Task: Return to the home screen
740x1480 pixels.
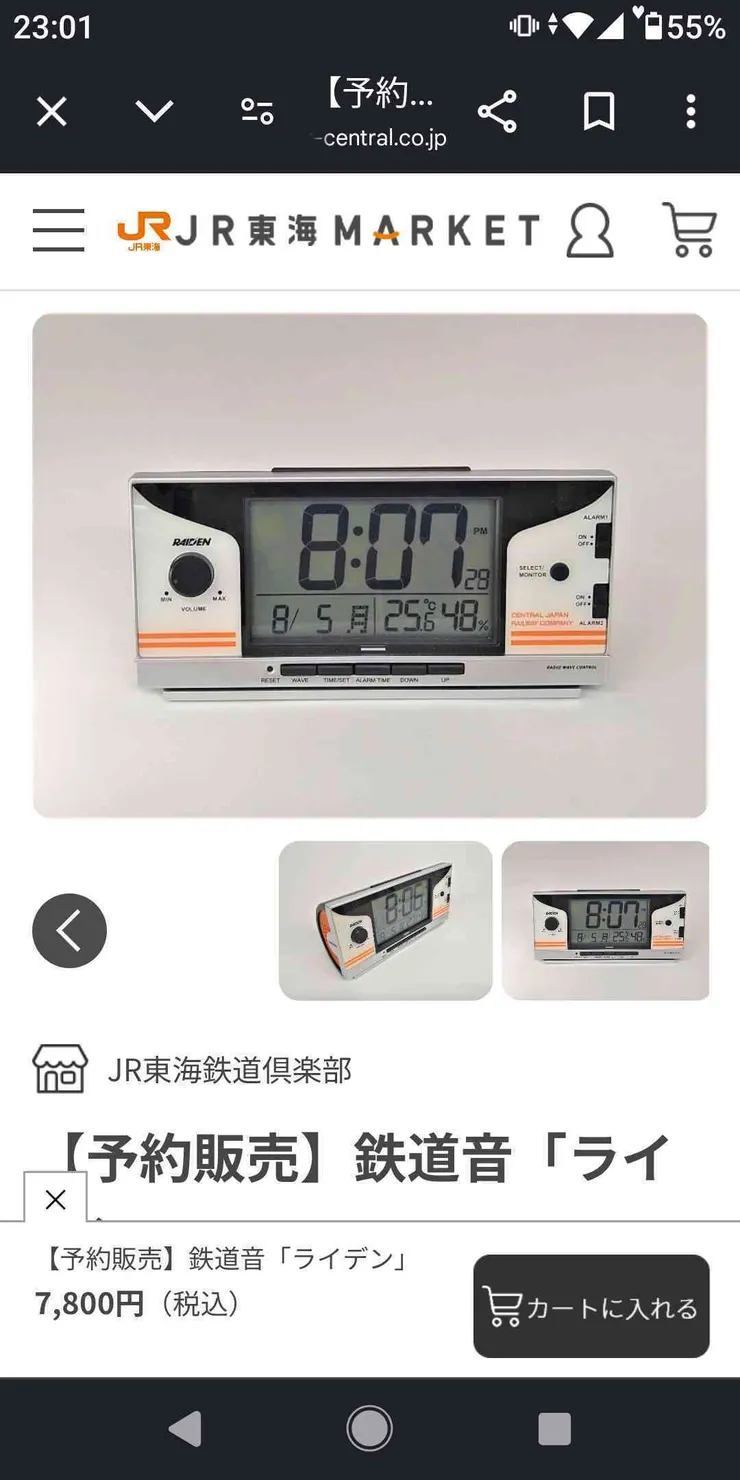Action: click(370, 1429)
